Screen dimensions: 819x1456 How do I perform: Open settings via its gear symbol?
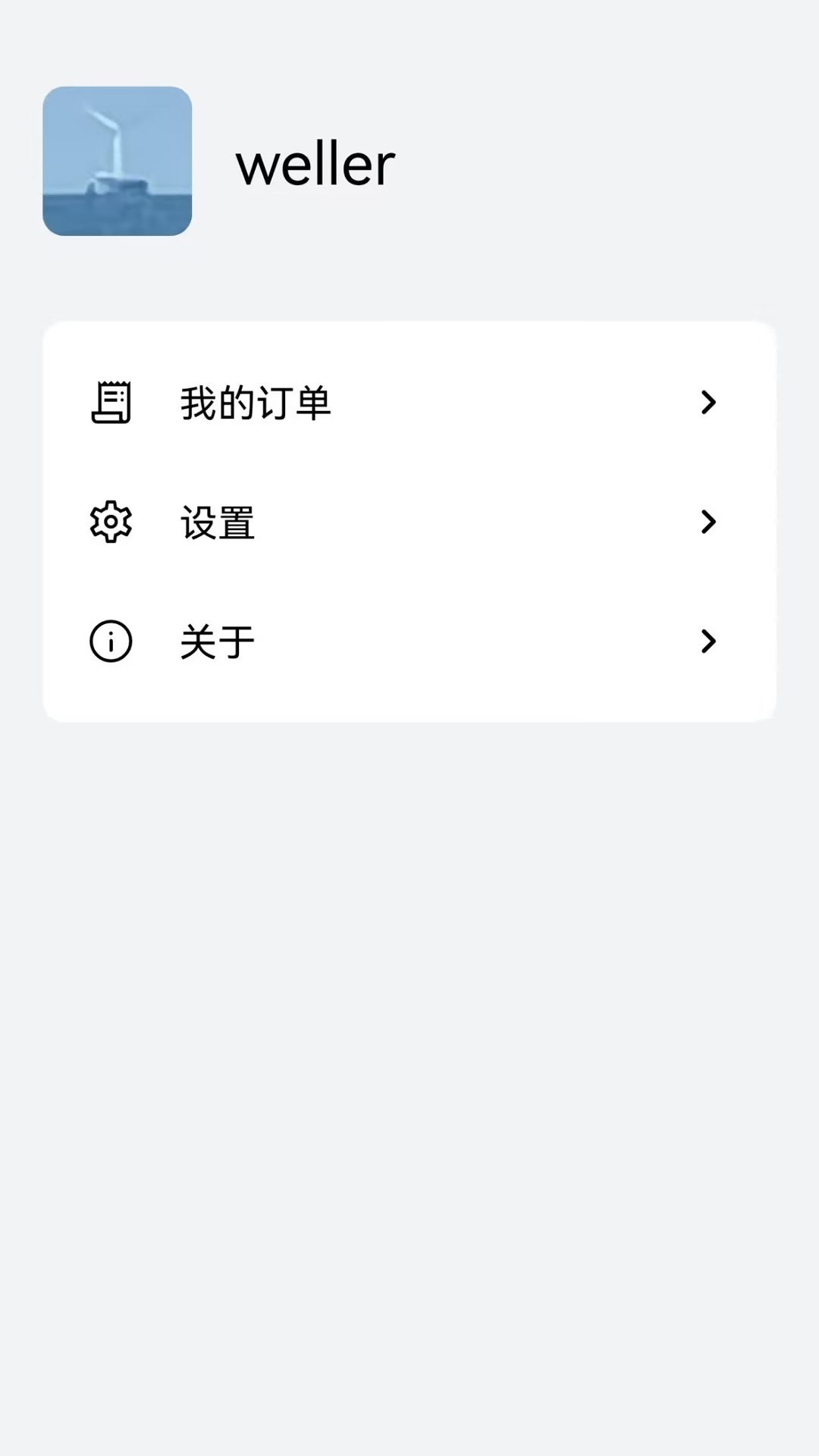click(x=111, y=522)
